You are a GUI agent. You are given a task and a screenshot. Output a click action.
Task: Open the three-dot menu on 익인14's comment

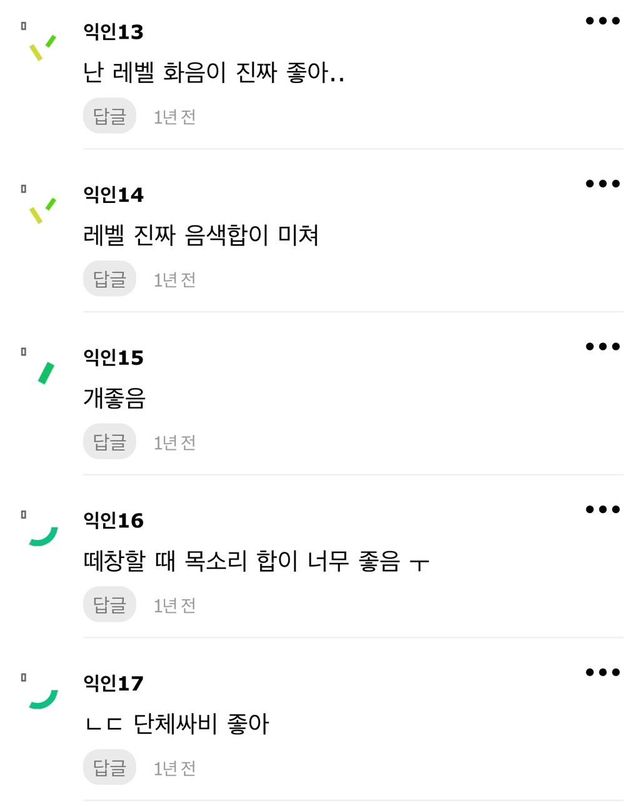(x=602, y=184)
